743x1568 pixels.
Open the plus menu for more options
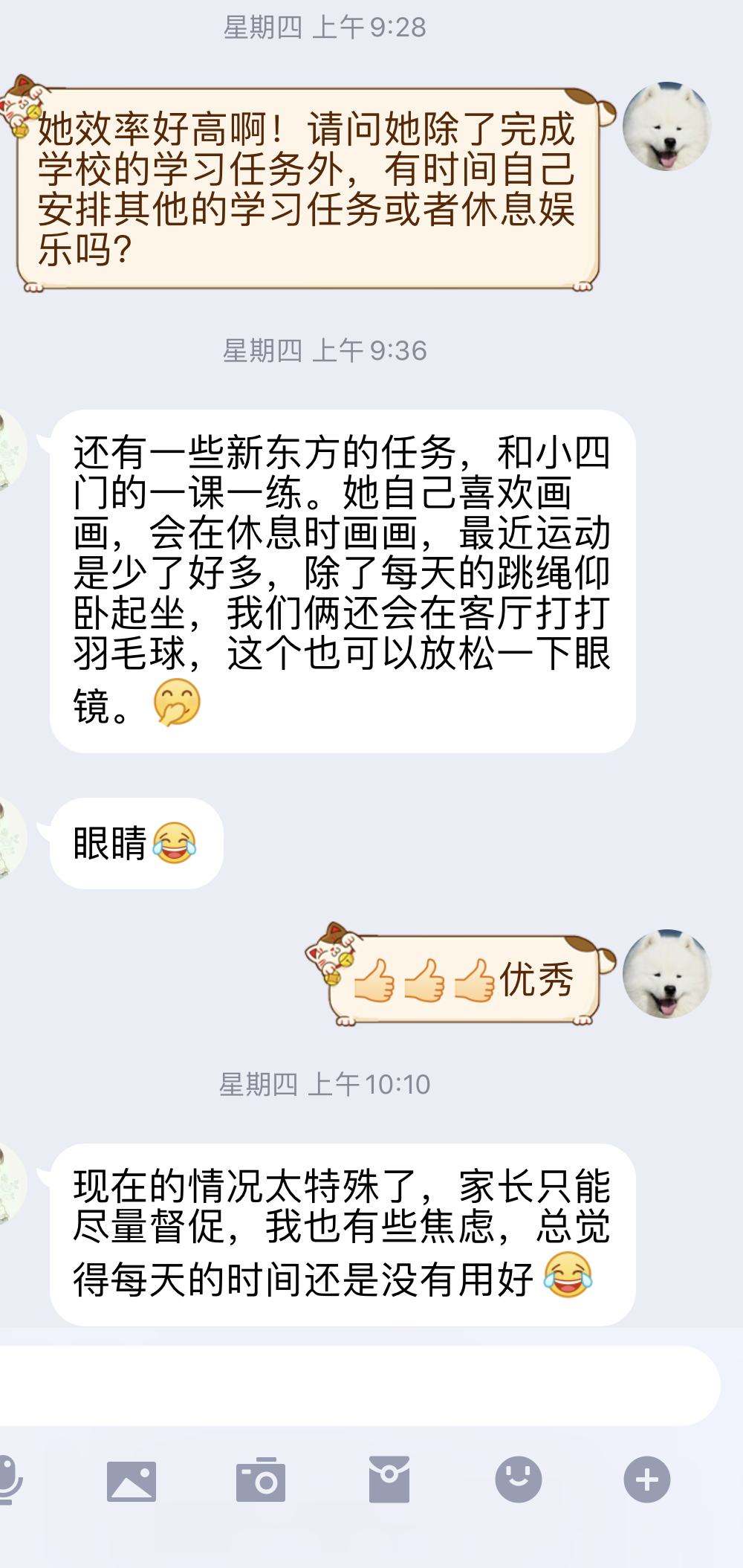coord(646,1480)
